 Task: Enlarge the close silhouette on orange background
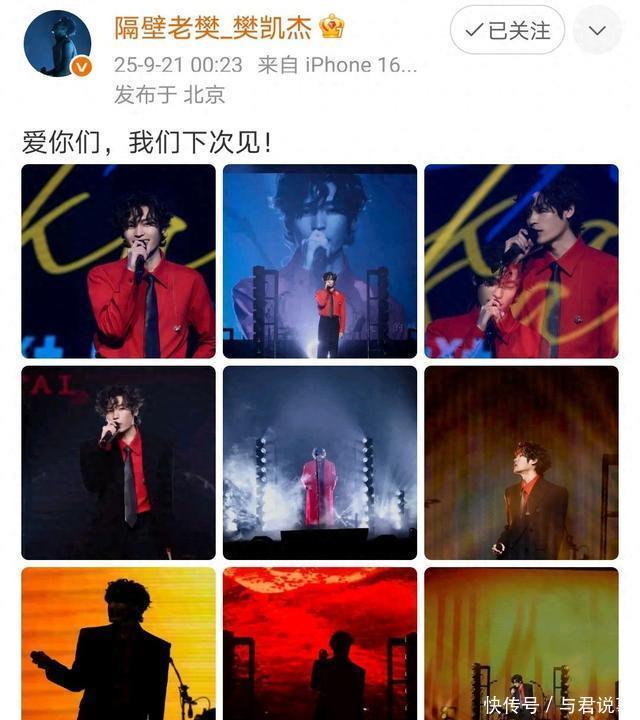[x=119, y=644]
